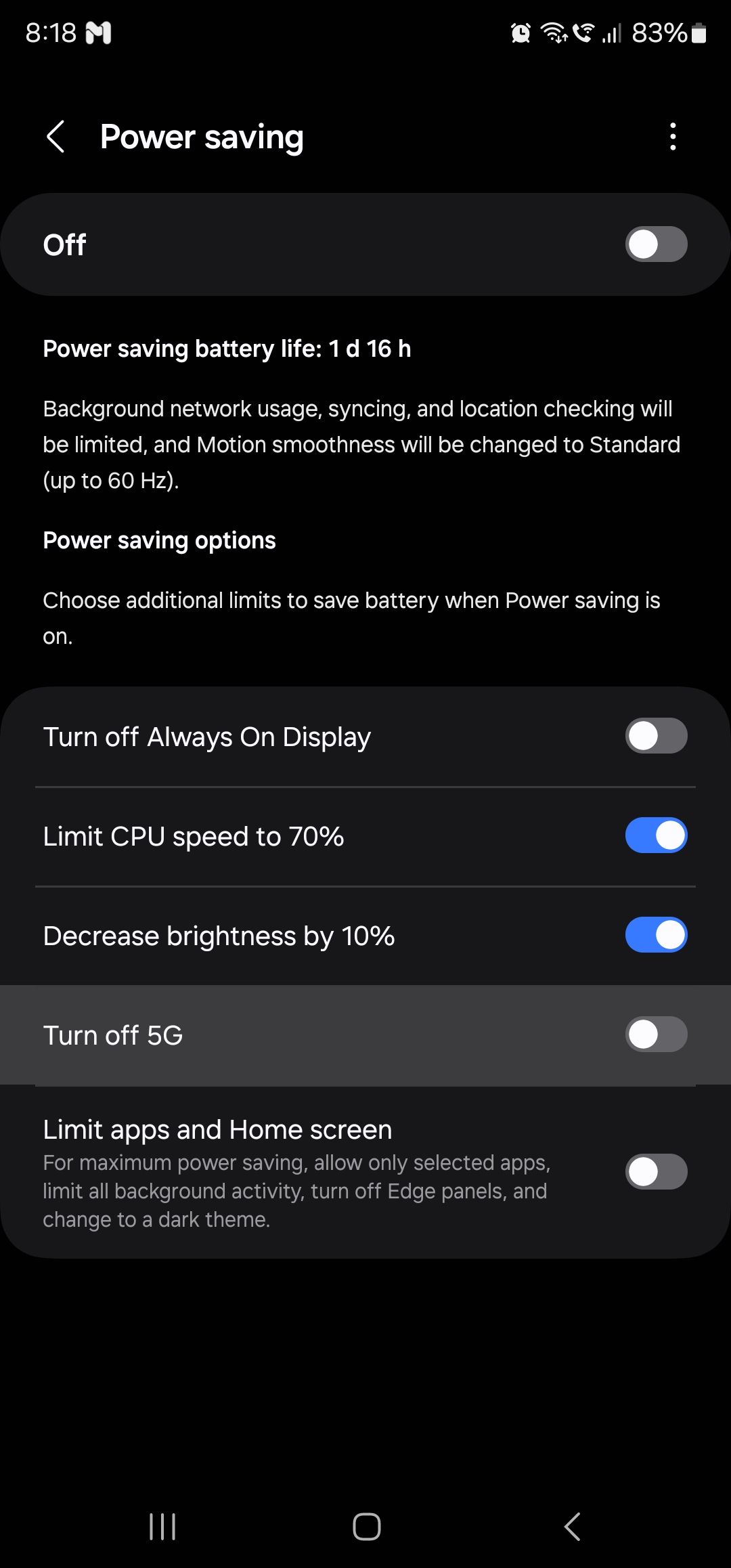The height and width of the screenshot is (1568, 731).
Task: Tap the Power saving battery life text
Action: (228, 348)
